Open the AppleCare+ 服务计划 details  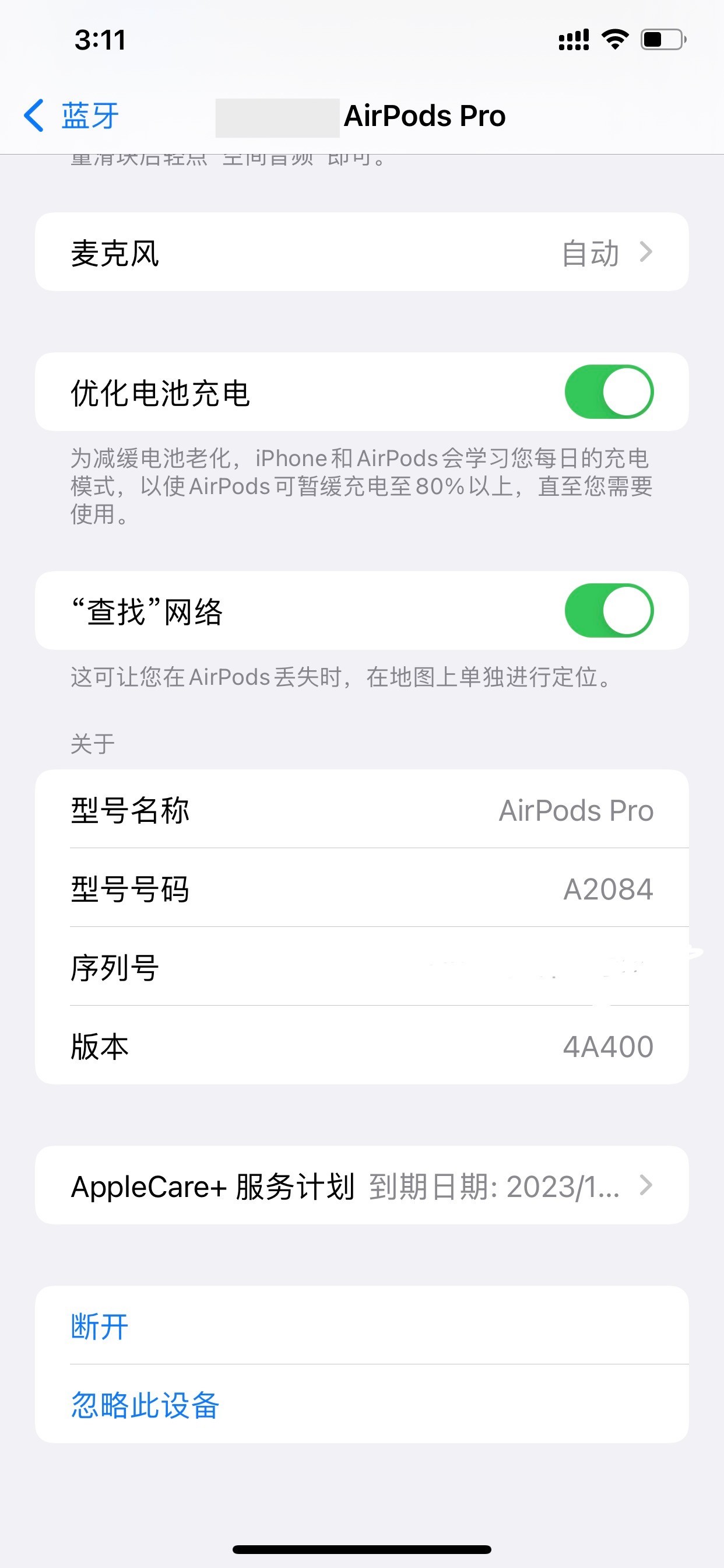tap(361, 1186)
